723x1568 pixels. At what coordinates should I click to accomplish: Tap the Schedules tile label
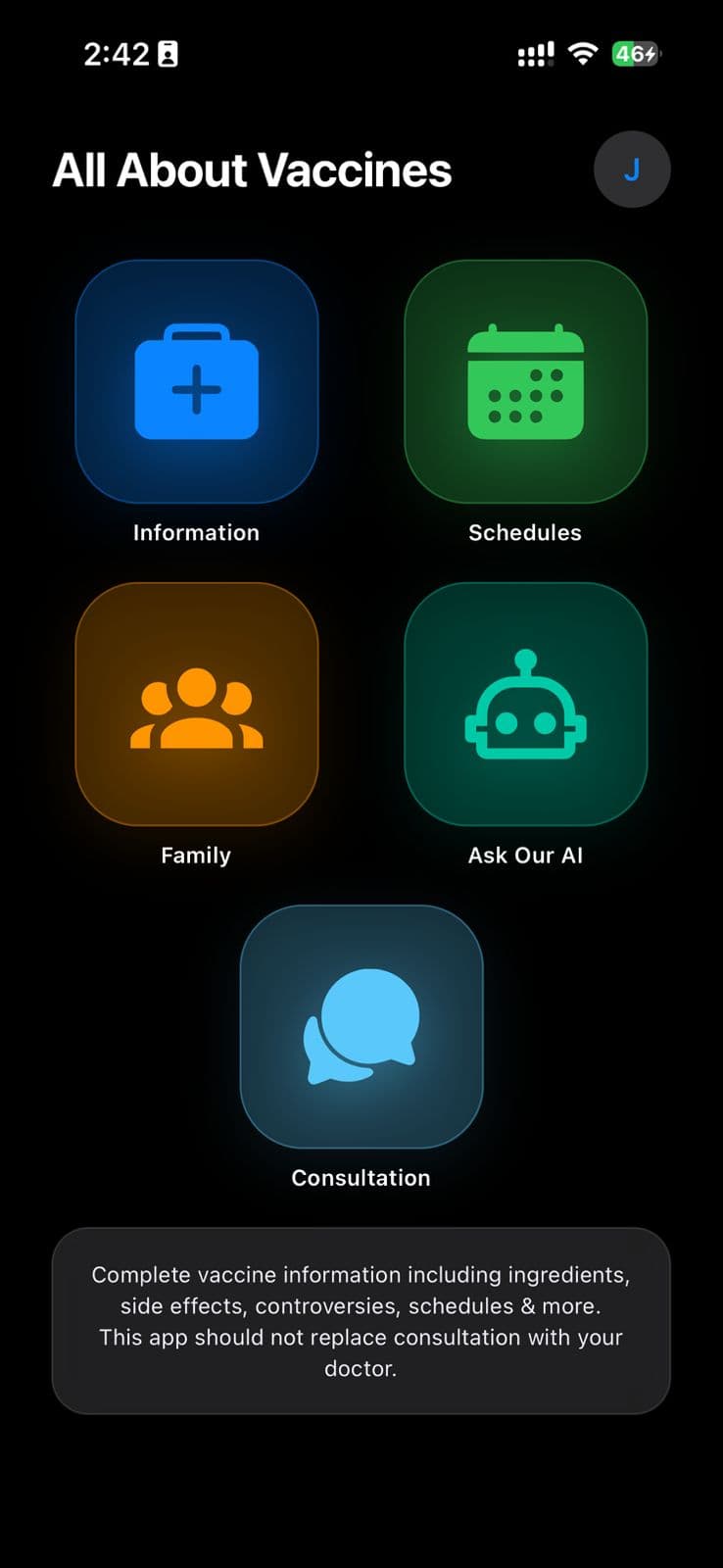(x=525, y=532)
